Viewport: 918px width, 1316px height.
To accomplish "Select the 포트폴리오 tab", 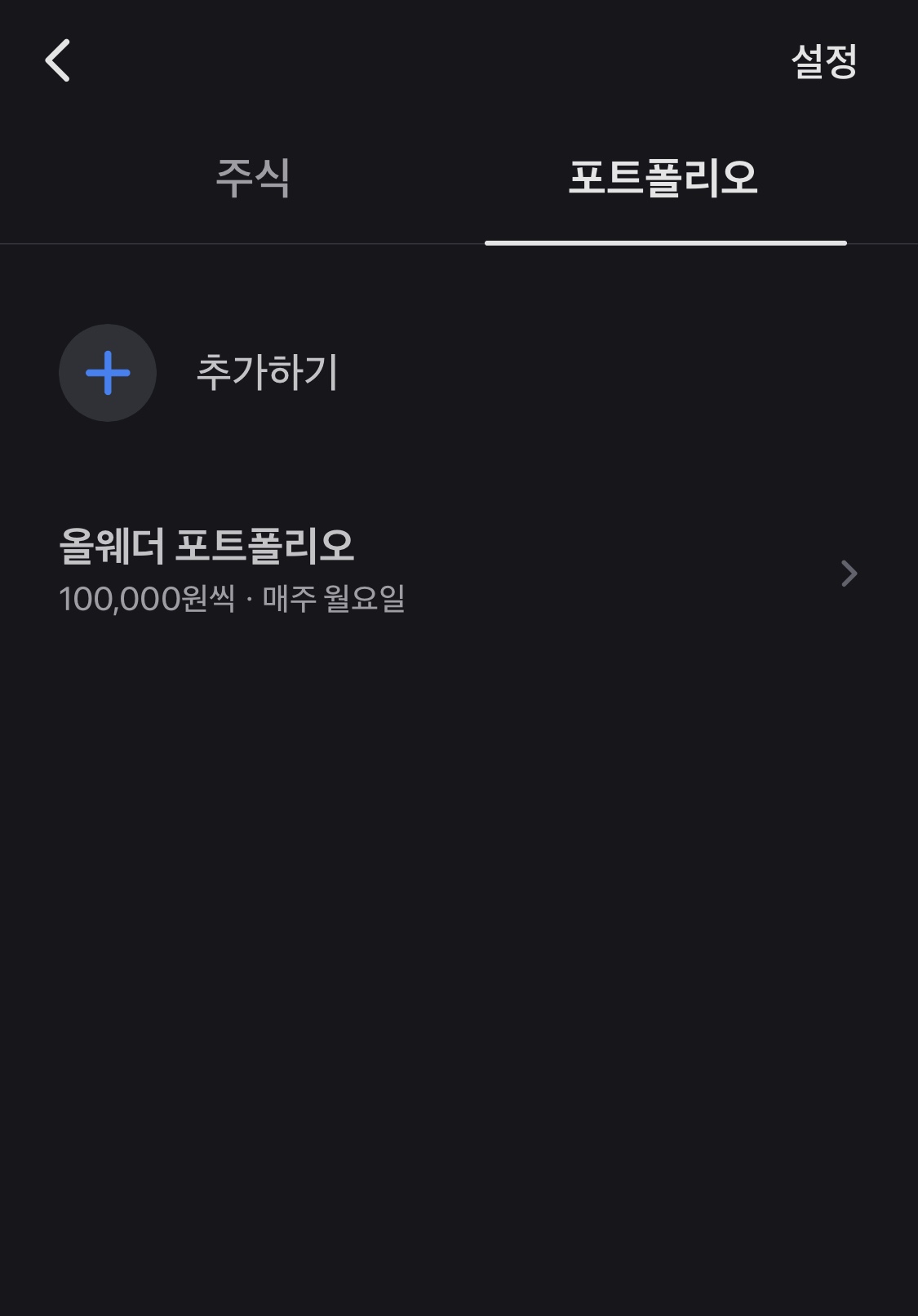I will point(663,178).
